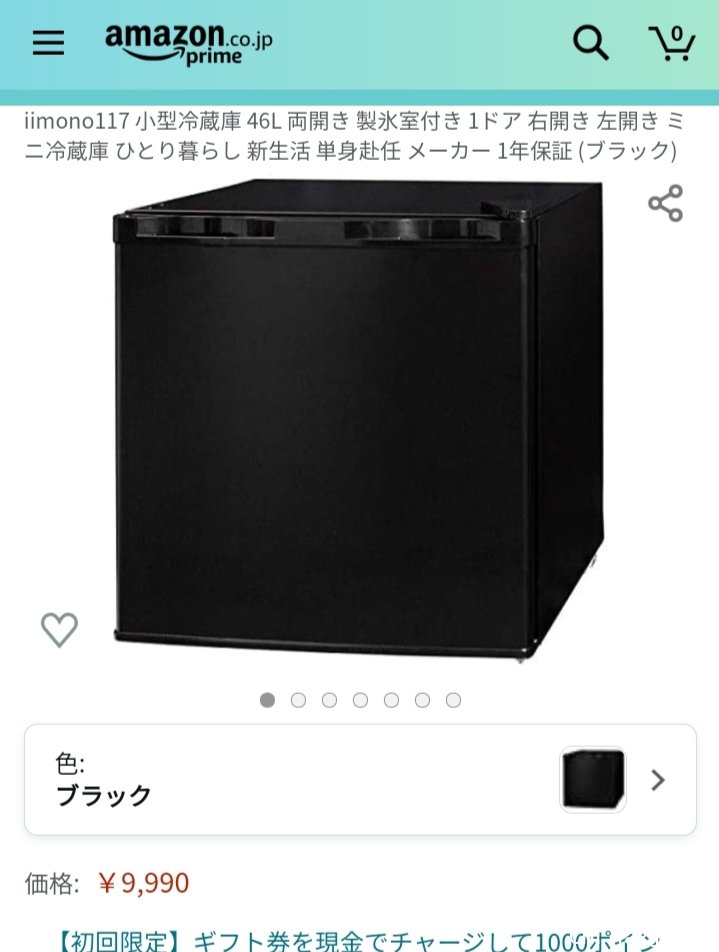Go to the Amazon.co.jp home logo
This screenshot has width=719, height=952.
click(x=188, y=43)
